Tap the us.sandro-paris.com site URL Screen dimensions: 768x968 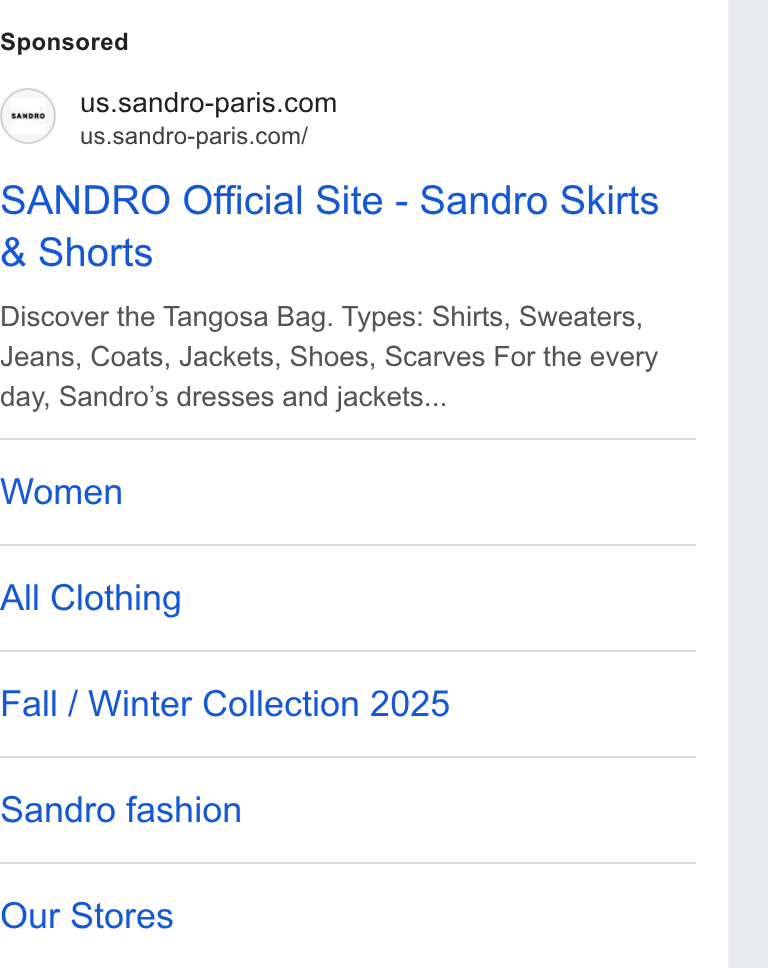194,136
